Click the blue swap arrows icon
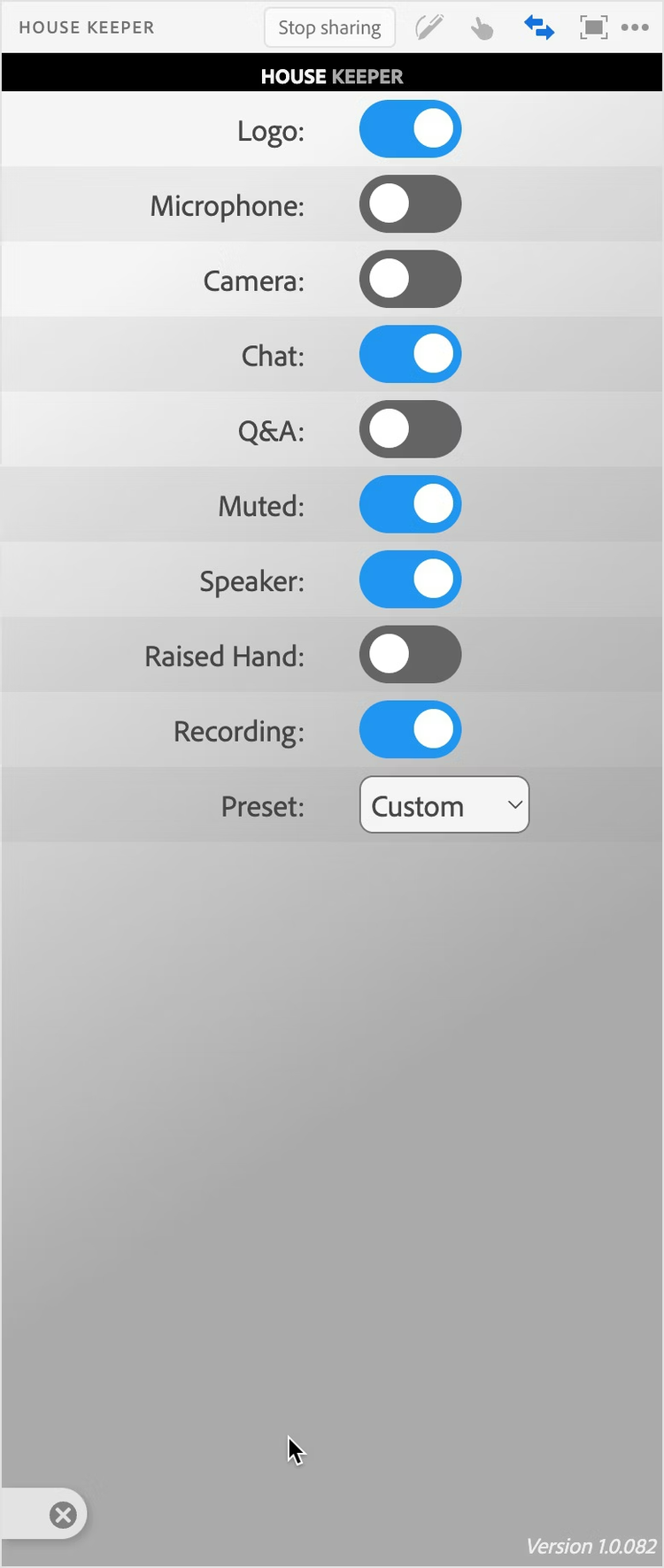The image size is (664, 1568). (x=539, y=27)
